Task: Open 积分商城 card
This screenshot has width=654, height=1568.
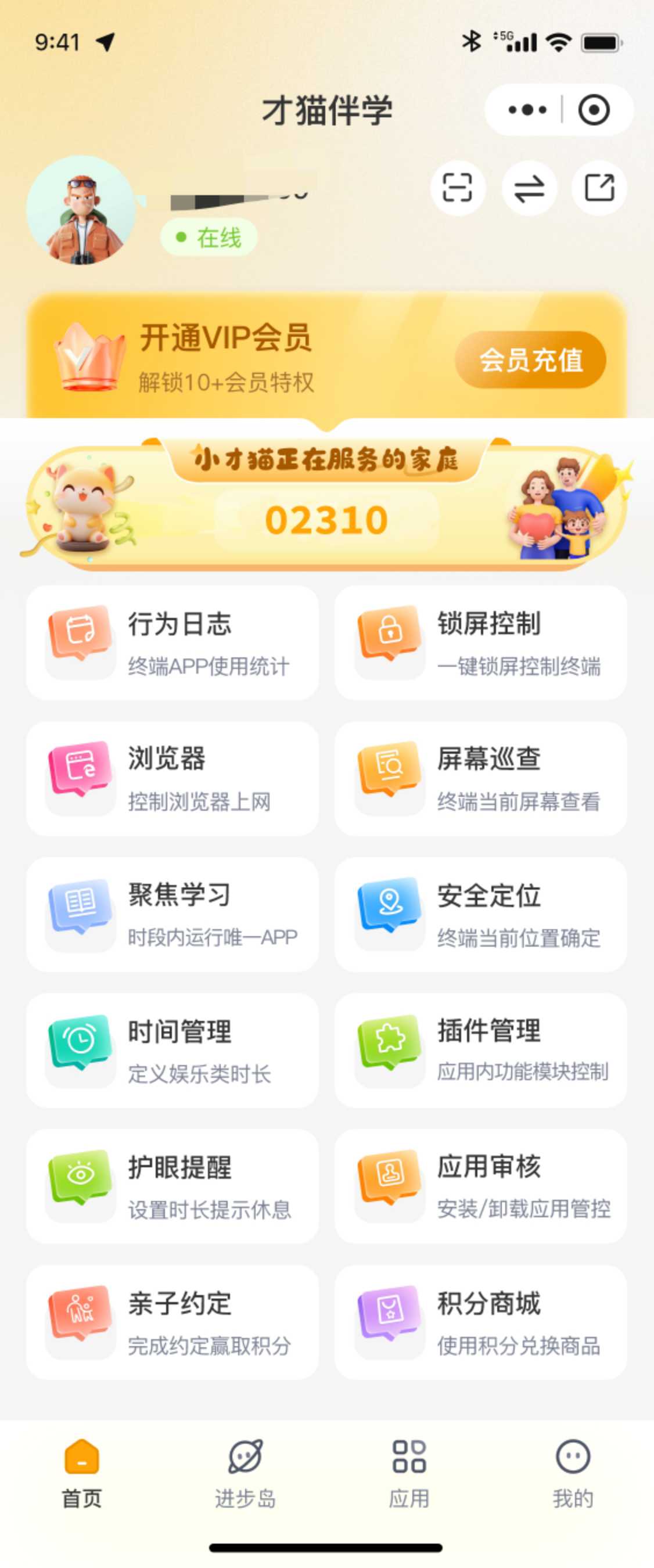Action: pyautogui.click(x=480, y=1322)
